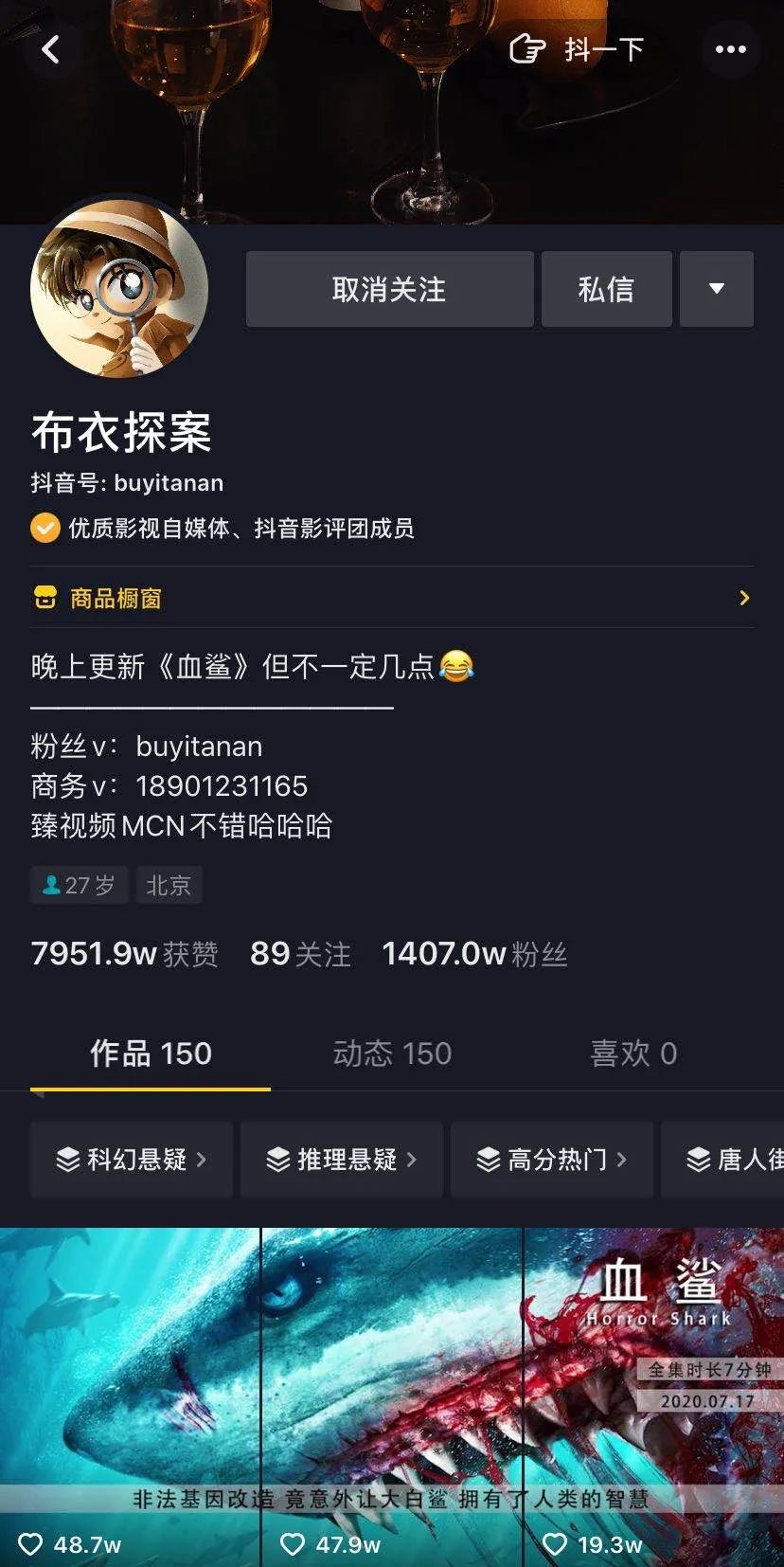Toggle follow via the 取消关注 button

(390, 289)
